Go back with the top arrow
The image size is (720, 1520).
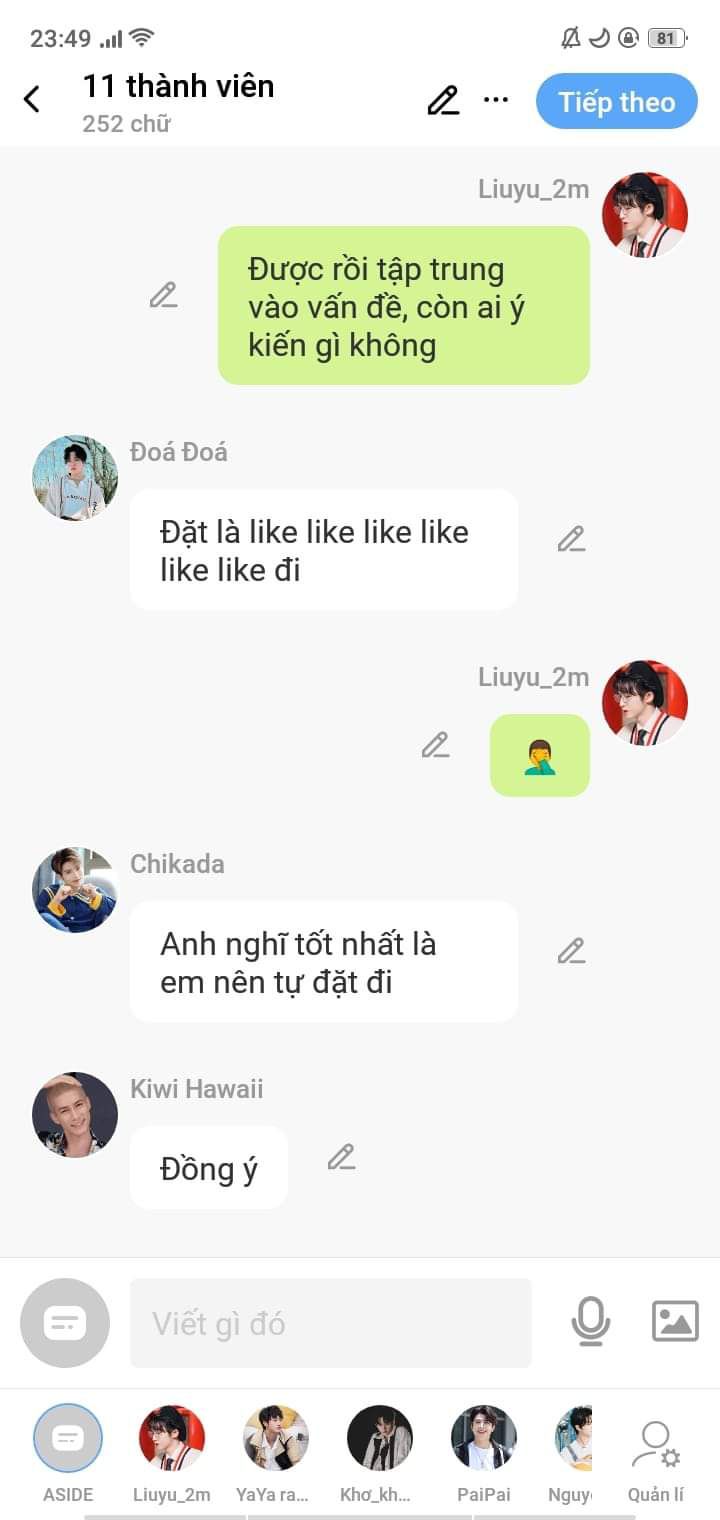[x=32, y=99]
